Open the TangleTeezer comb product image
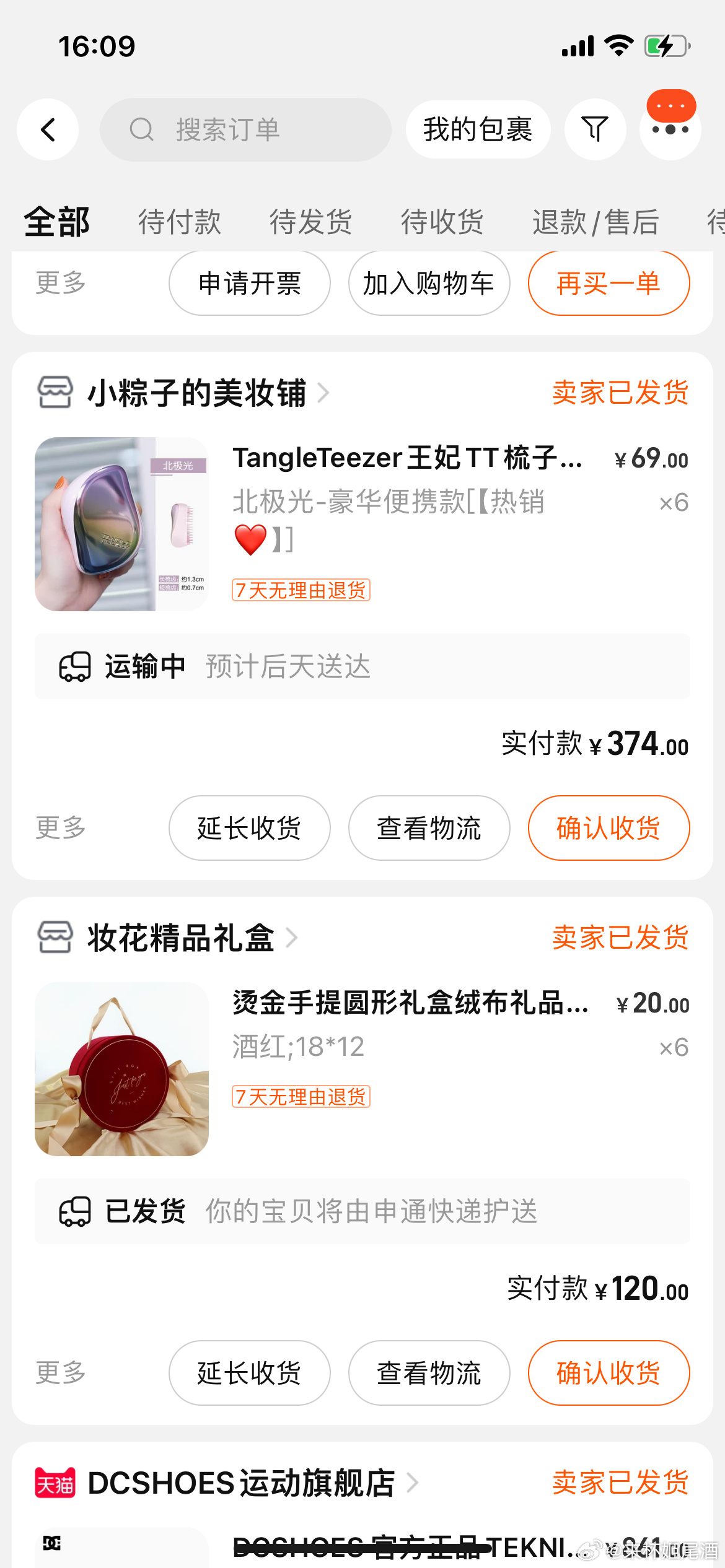The image size is (725, 1568). point(121,524)
